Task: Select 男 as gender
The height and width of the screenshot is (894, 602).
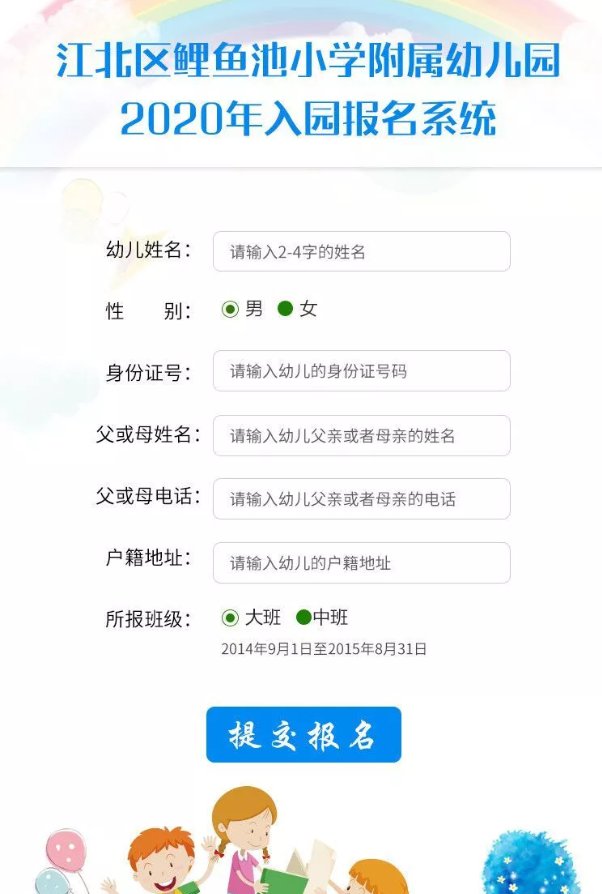Action: click(x=231, y=310)
